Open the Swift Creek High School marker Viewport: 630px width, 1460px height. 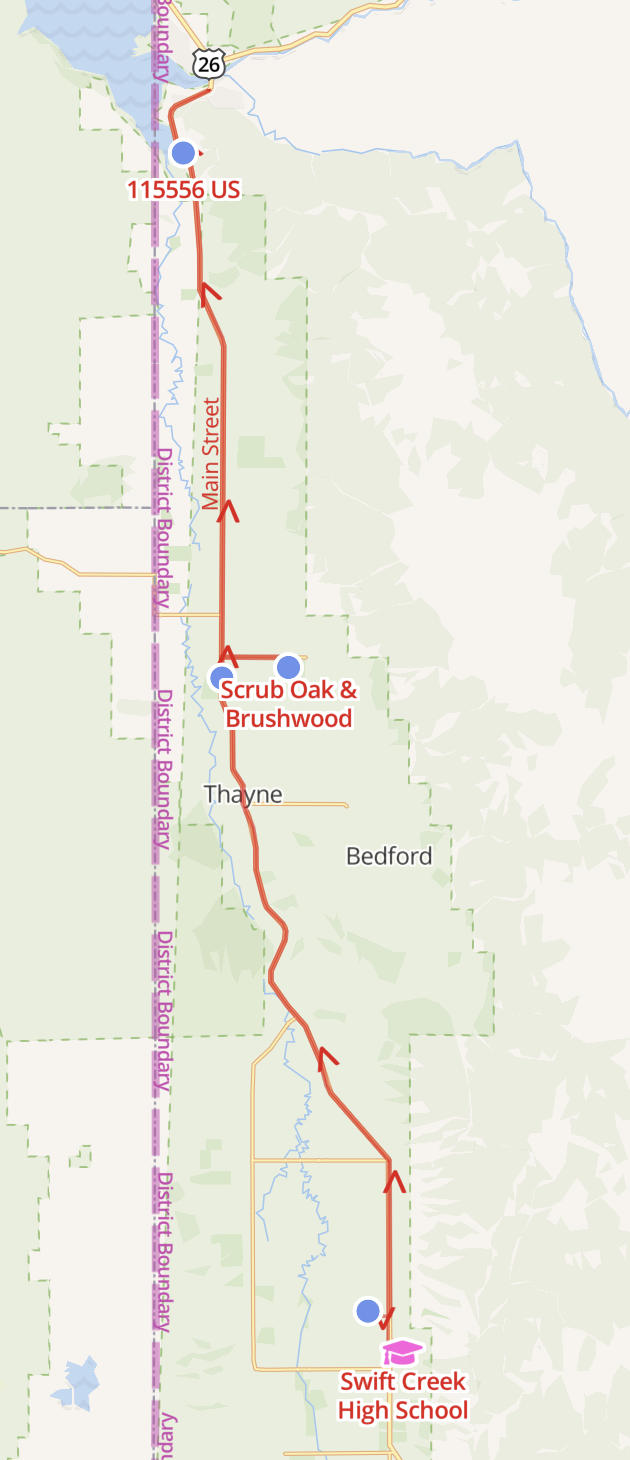403,1353
